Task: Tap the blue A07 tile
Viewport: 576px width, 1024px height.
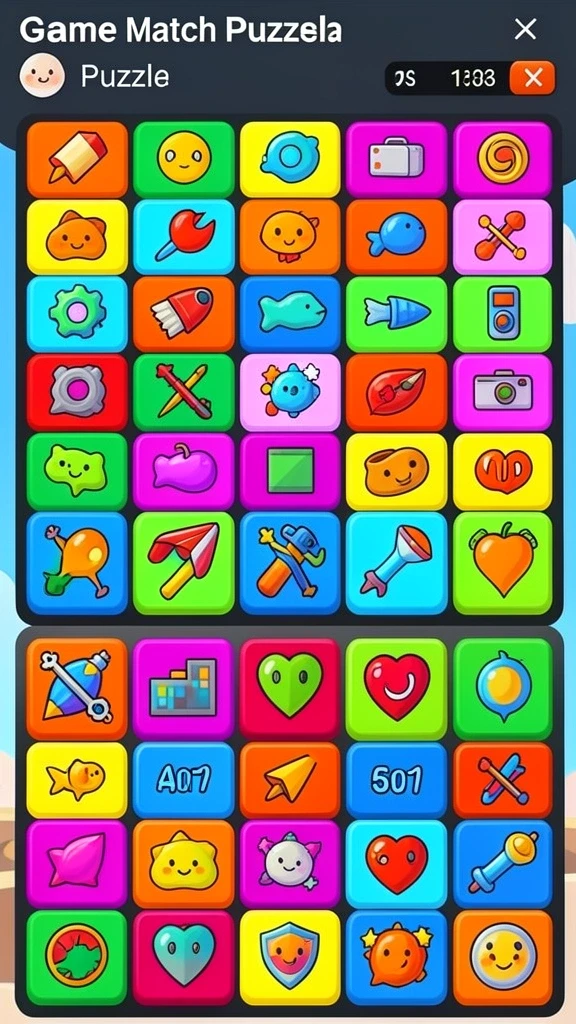Action: 183,780
